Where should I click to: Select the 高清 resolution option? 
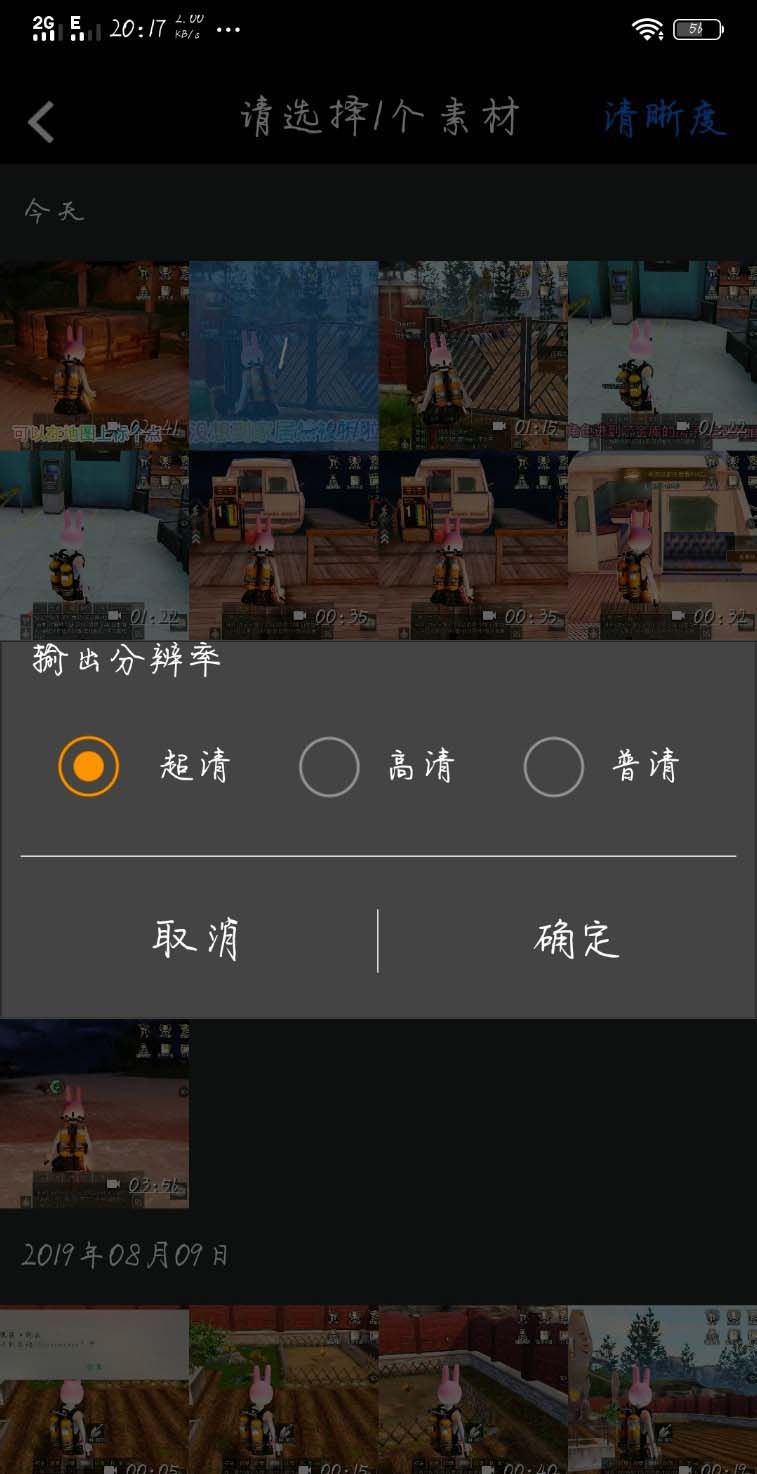coord(329,767)
